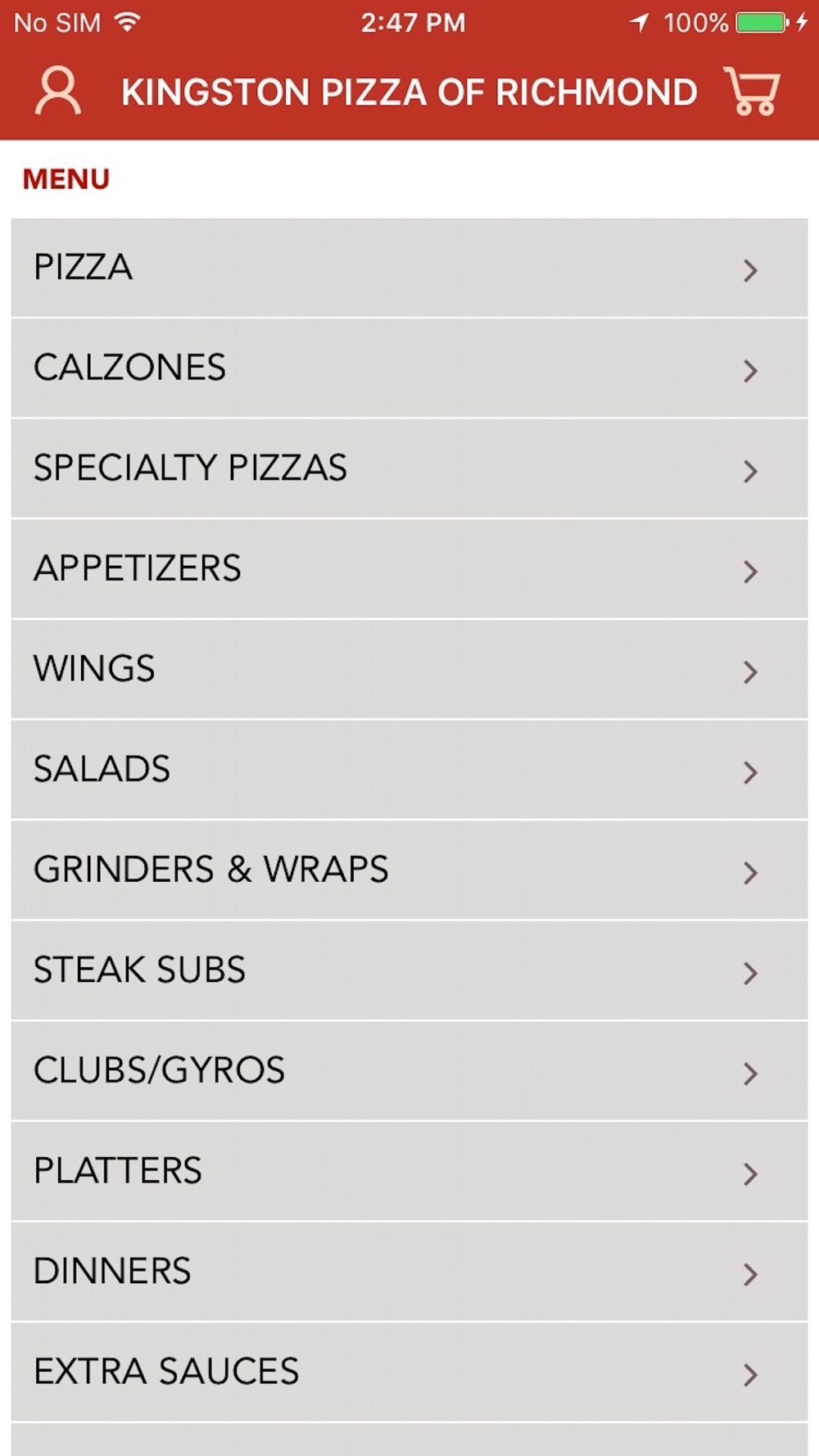The width and height of the screenshot is (819, 1456).
Task: View Clubs/Gyros options
Action: pyautogui.click(x=409, y=1071)
